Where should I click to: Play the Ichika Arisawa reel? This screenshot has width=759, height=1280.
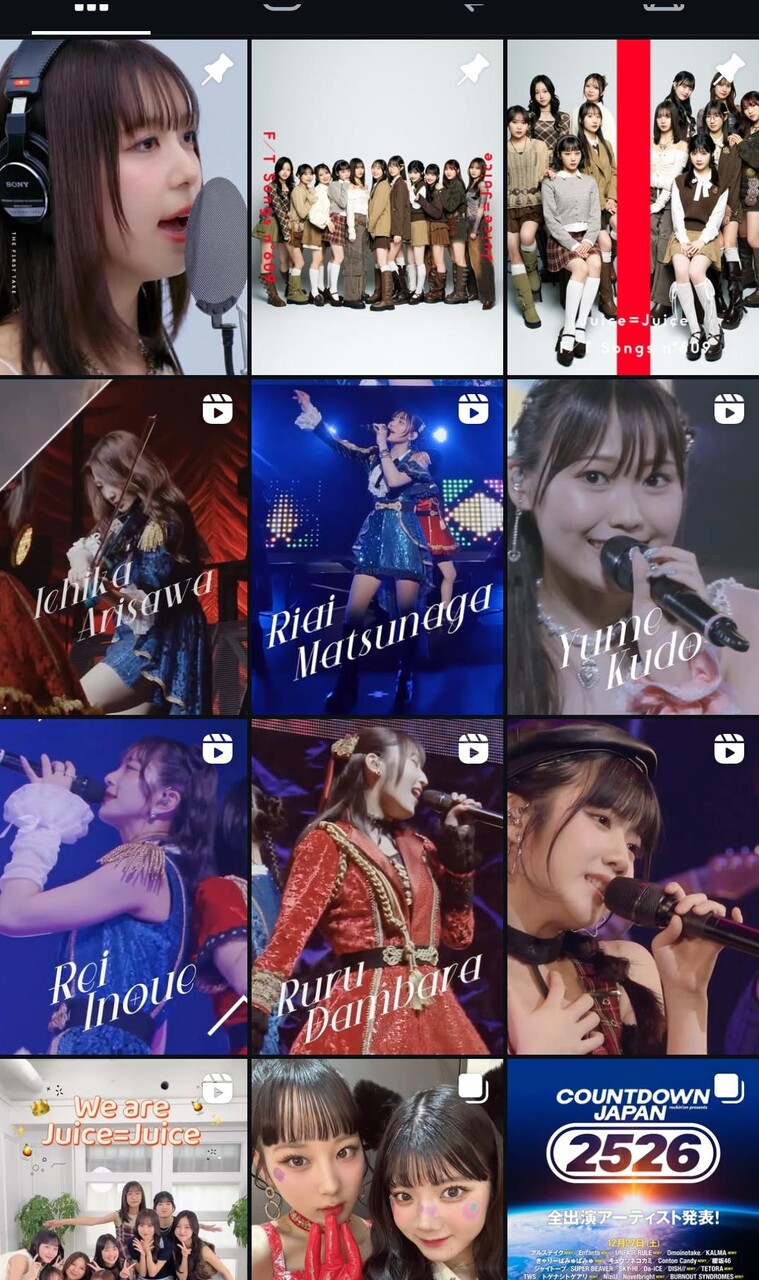pos(123,547)
